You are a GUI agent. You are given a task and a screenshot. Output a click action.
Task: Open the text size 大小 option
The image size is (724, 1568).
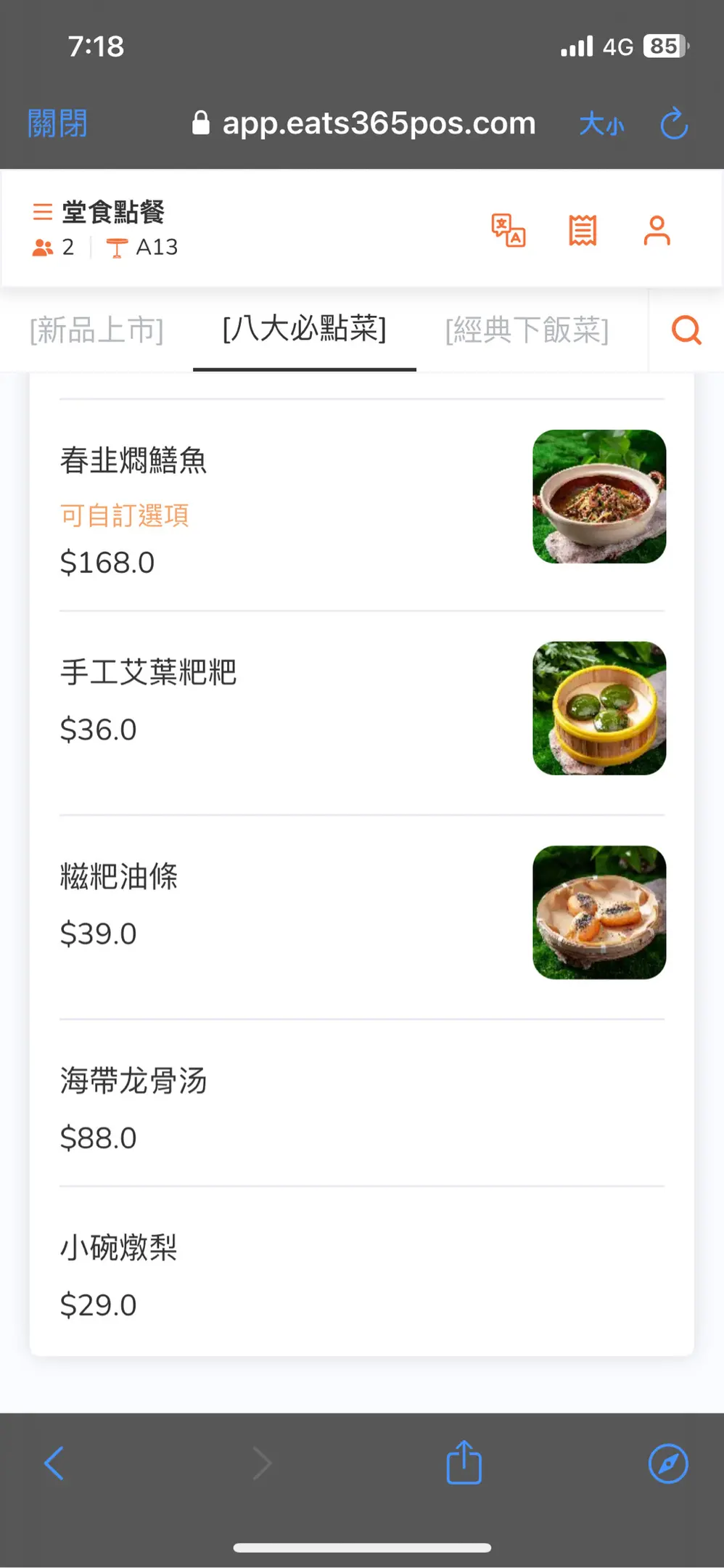(x=601, y=124)
